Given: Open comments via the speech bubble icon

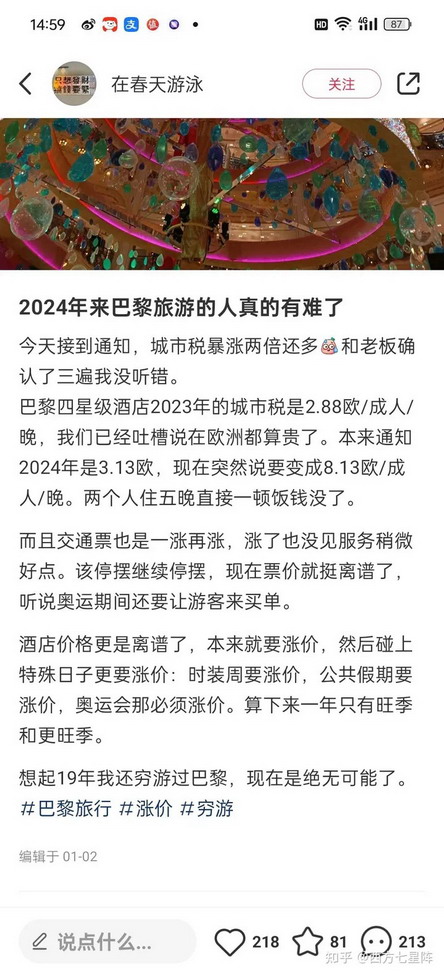Looking at the screenshot, I should [x=376, y=942].
